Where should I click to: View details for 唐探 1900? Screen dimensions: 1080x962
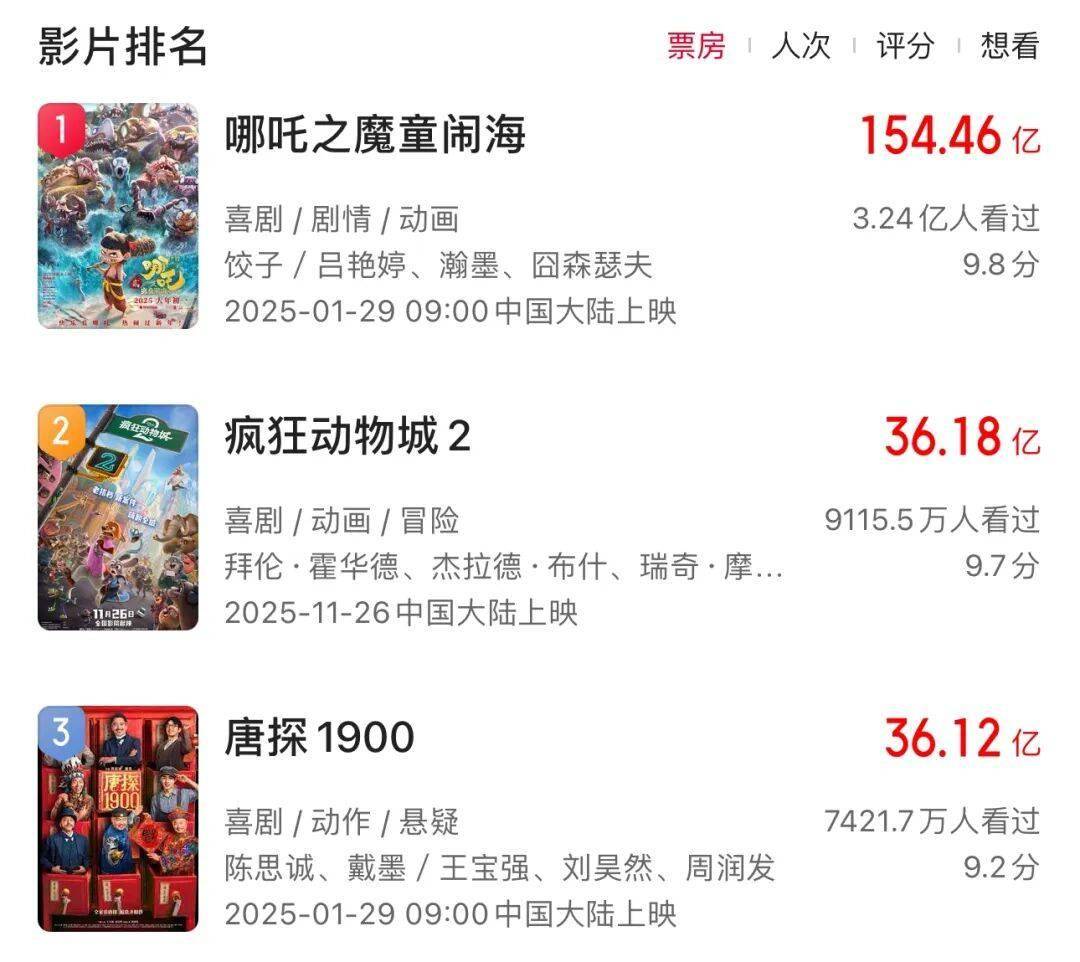(319, 738)
